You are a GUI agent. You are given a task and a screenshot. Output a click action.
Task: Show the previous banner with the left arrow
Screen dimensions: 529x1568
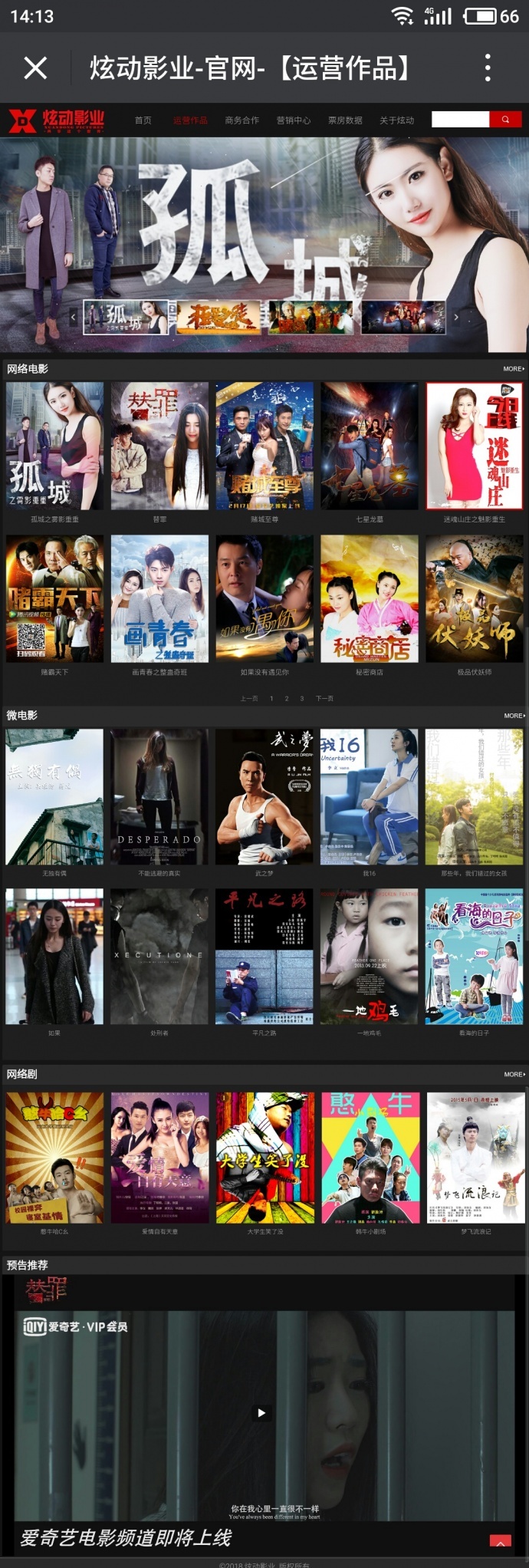tap(74, 317)
